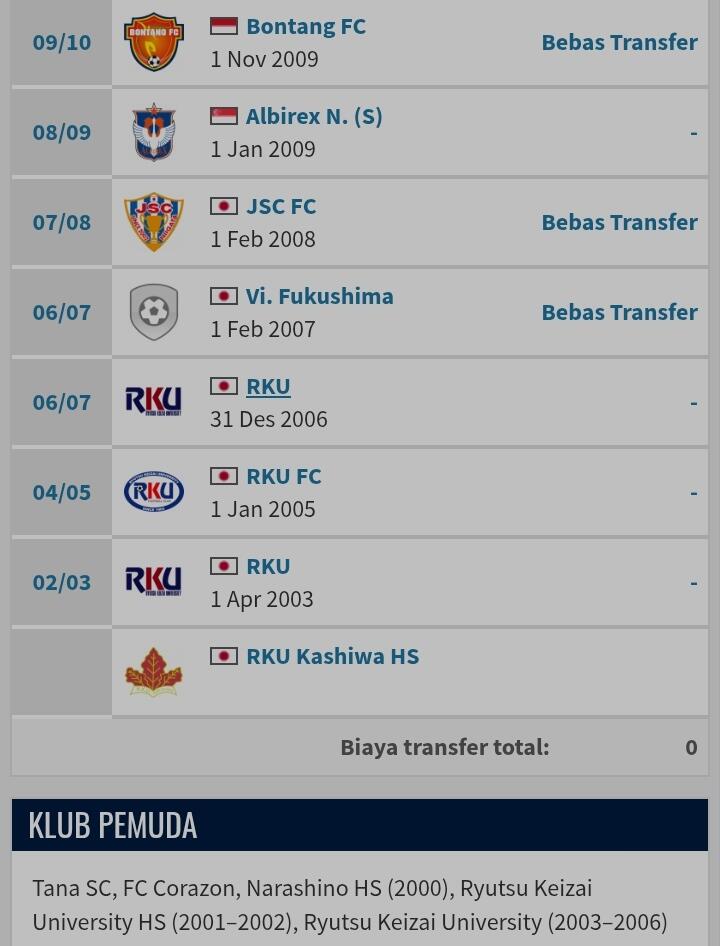Image resolution: width=720 pixels, height=946 pixels.
Task: View Vi. Fukushima Bebas Transfer details
Action: click(x=619, y=312)
